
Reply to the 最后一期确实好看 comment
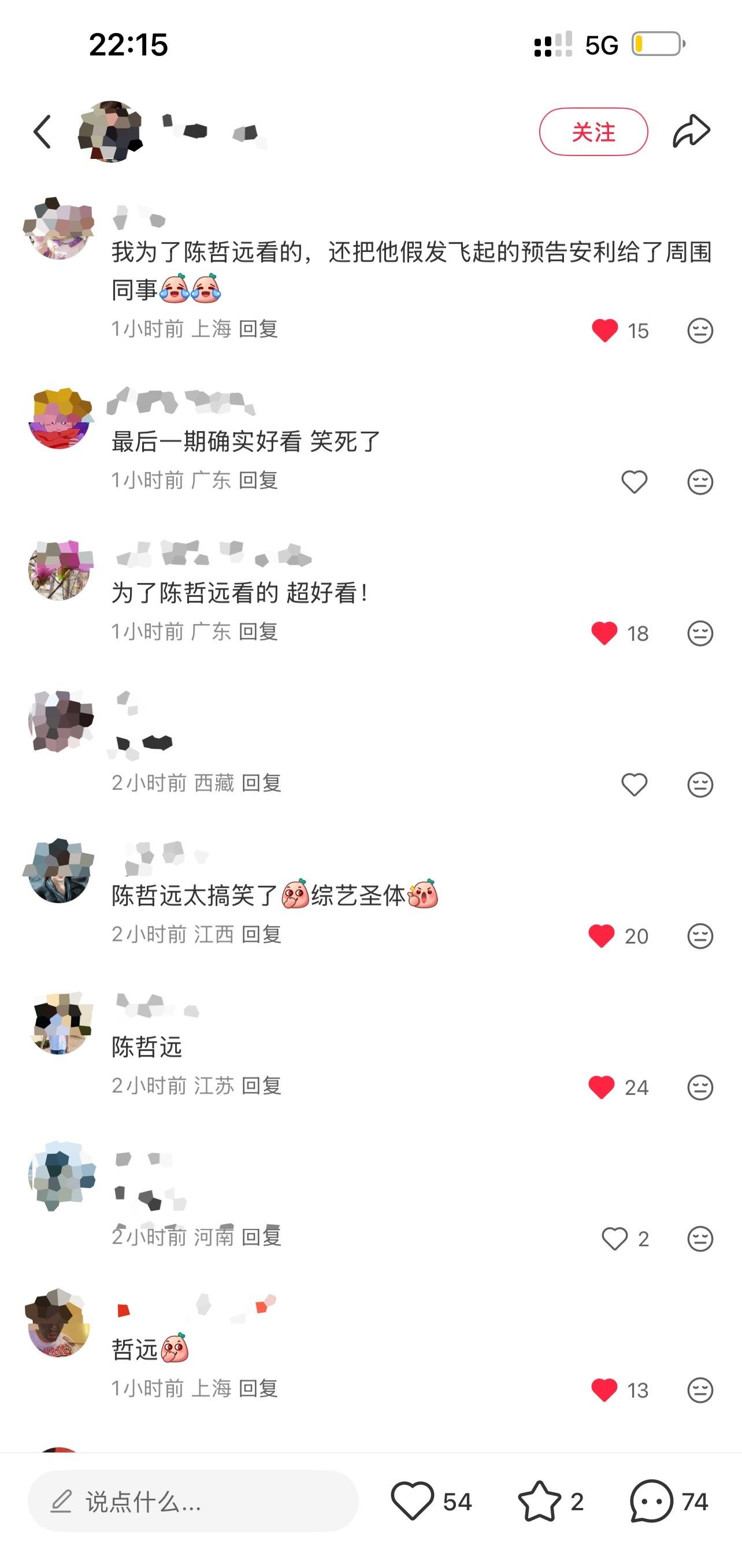click(258, 480)
